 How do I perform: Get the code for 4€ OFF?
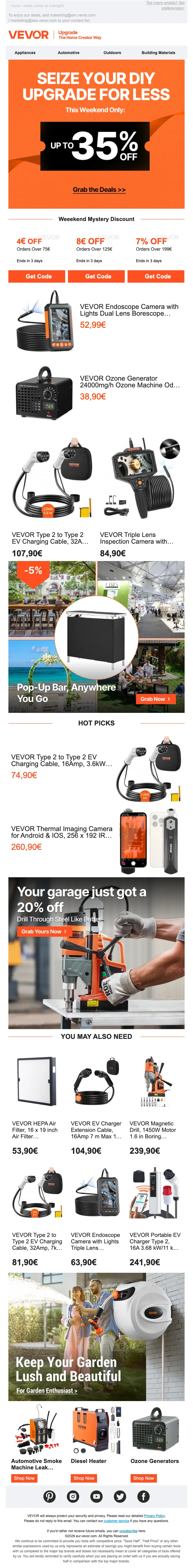38,276
